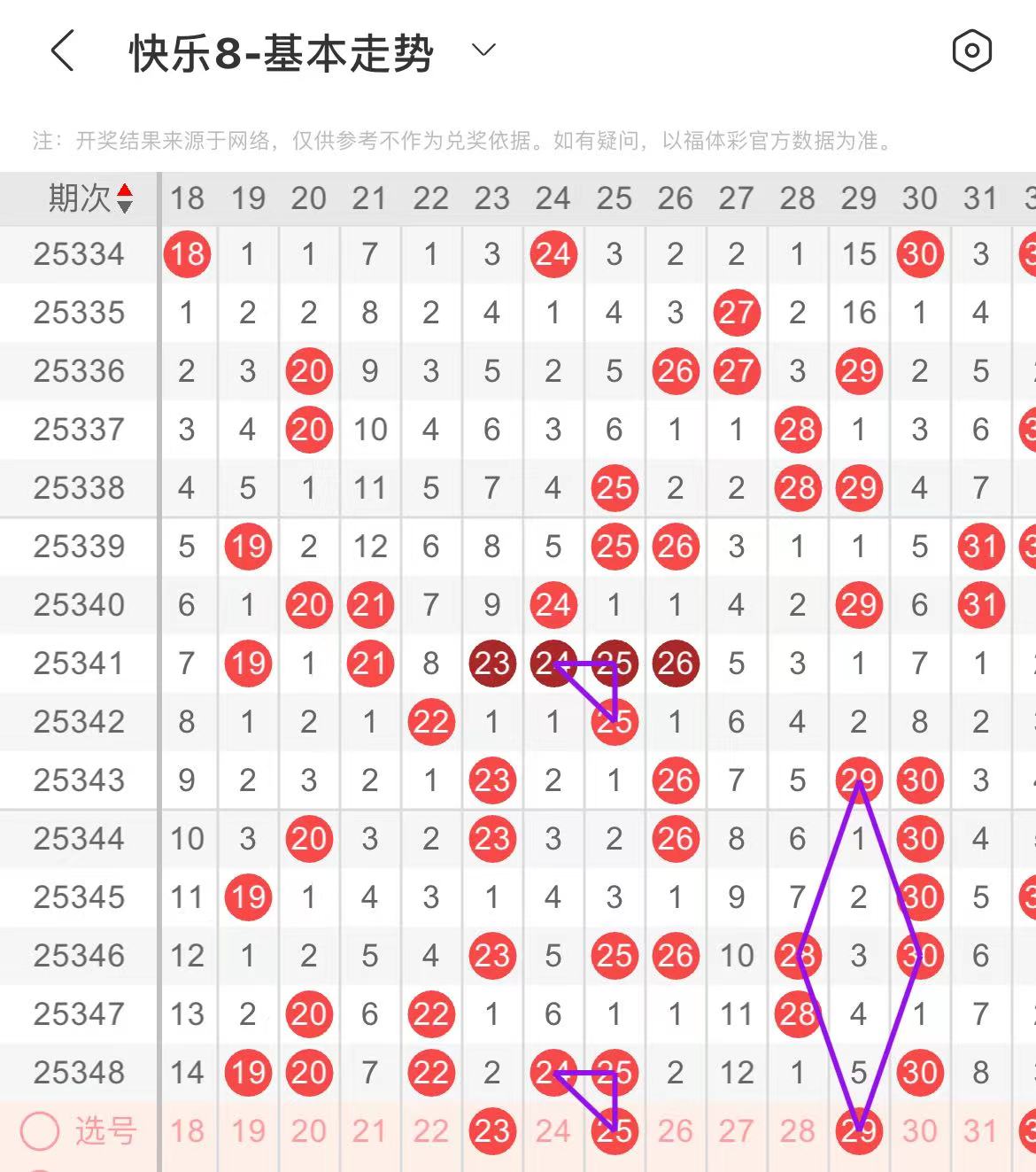This screenshot has width=1036, height=1172.
Task: Select number 21 in the 选号 row
Action: (x=370, y=1131)
